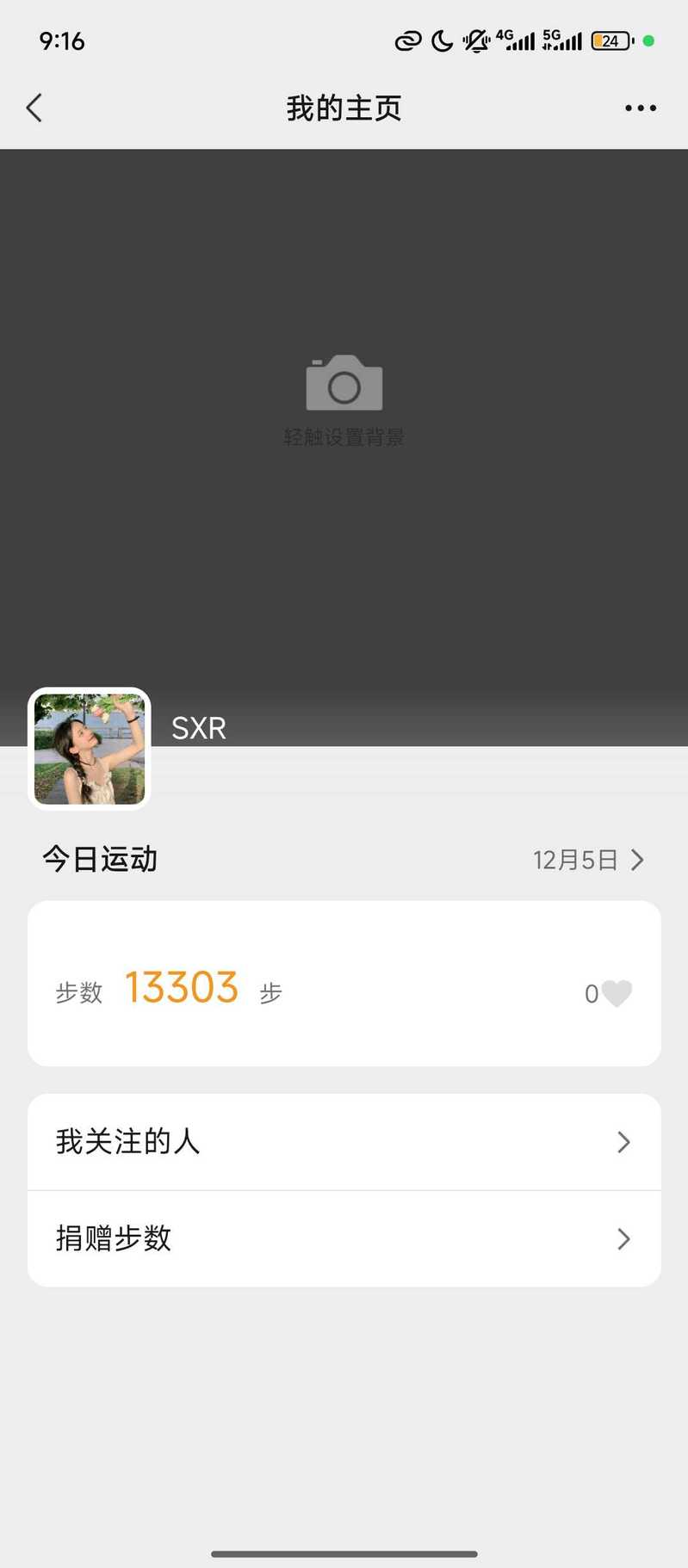Open the 12月5日 date details
The width and height of the screenshot is (688, 1568).
[588, 860]
